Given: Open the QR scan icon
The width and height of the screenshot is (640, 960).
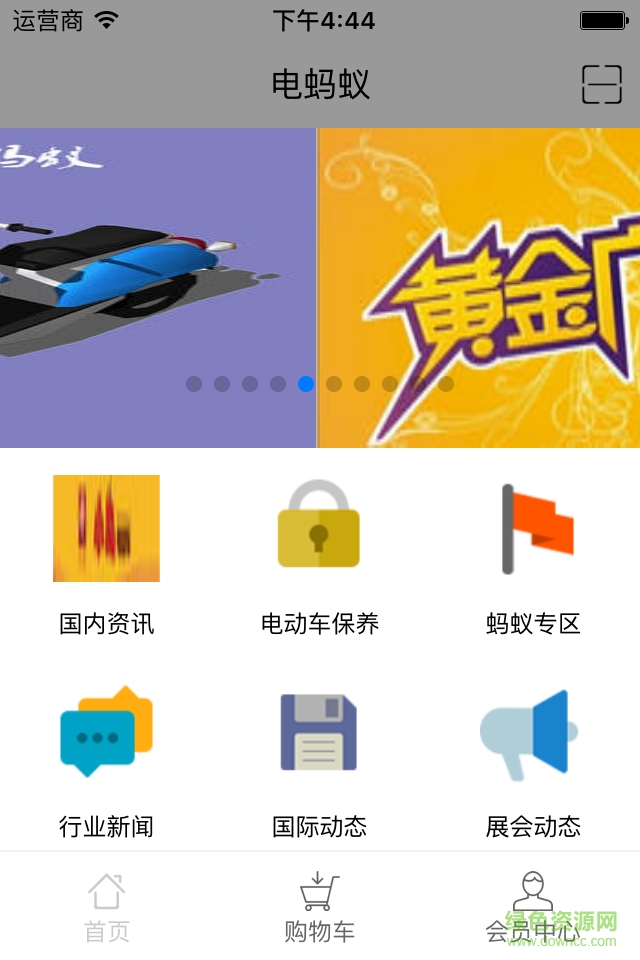Looking at the screenshot, I should click(x=601, y=85).
